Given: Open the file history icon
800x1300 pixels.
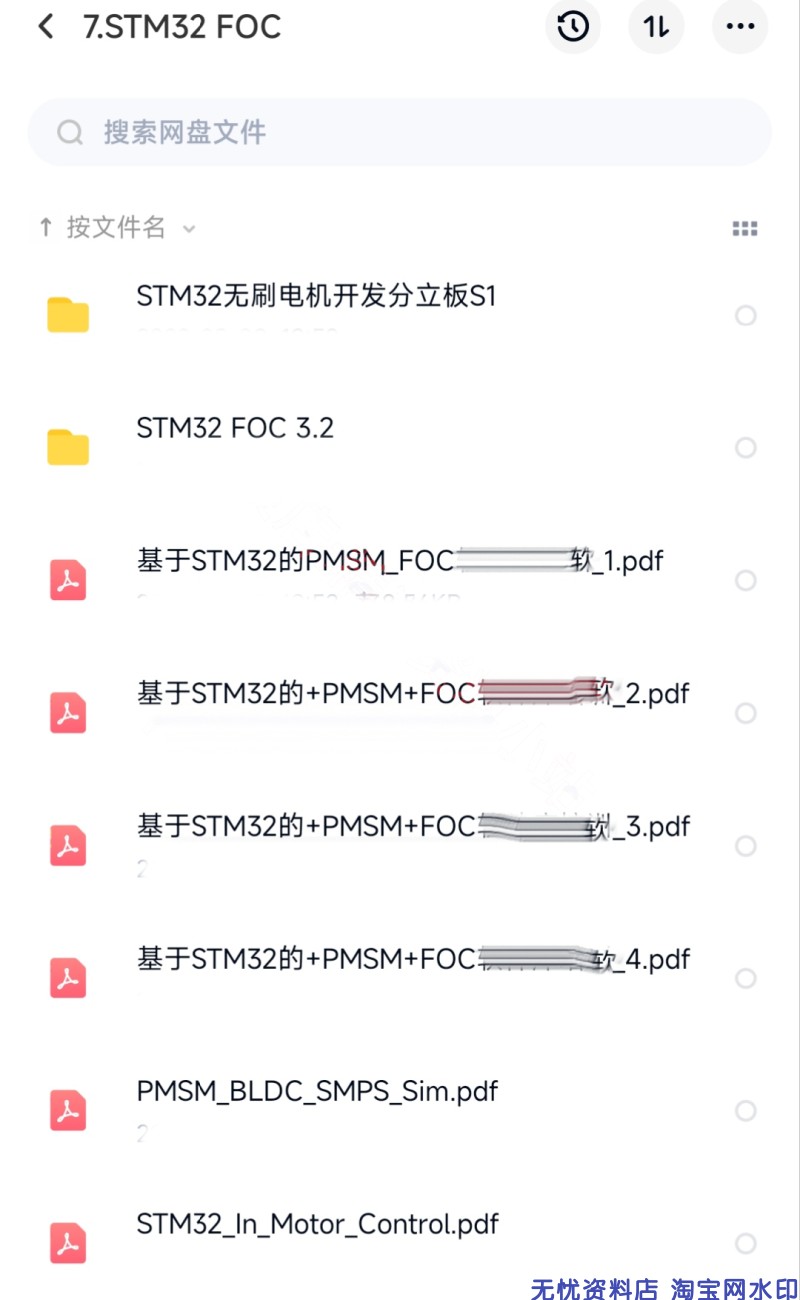Looking at the screenshot, I should (573, 27).
